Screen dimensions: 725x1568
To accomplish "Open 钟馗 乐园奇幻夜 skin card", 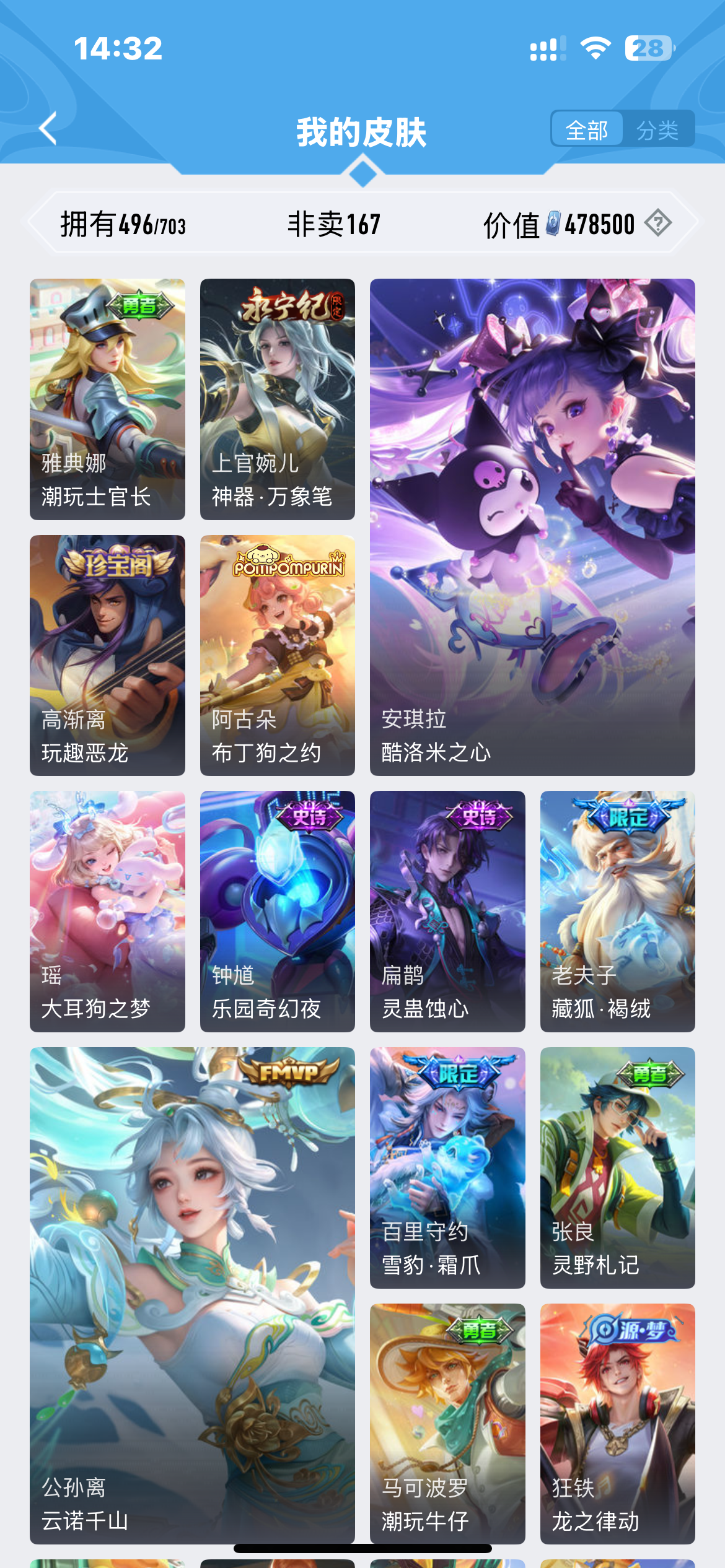I will [277, 911].
